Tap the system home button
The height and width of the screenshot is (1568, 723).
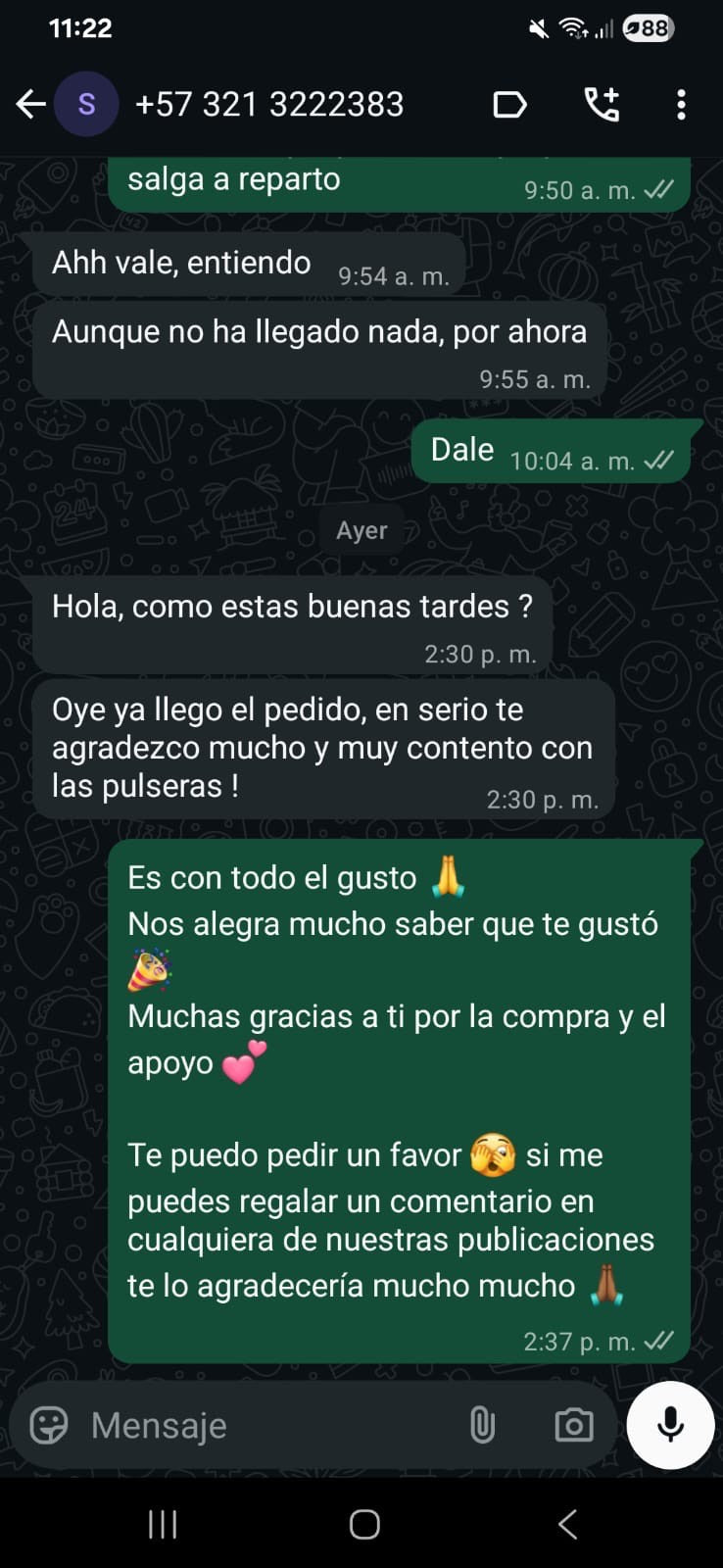(364, 1524)
